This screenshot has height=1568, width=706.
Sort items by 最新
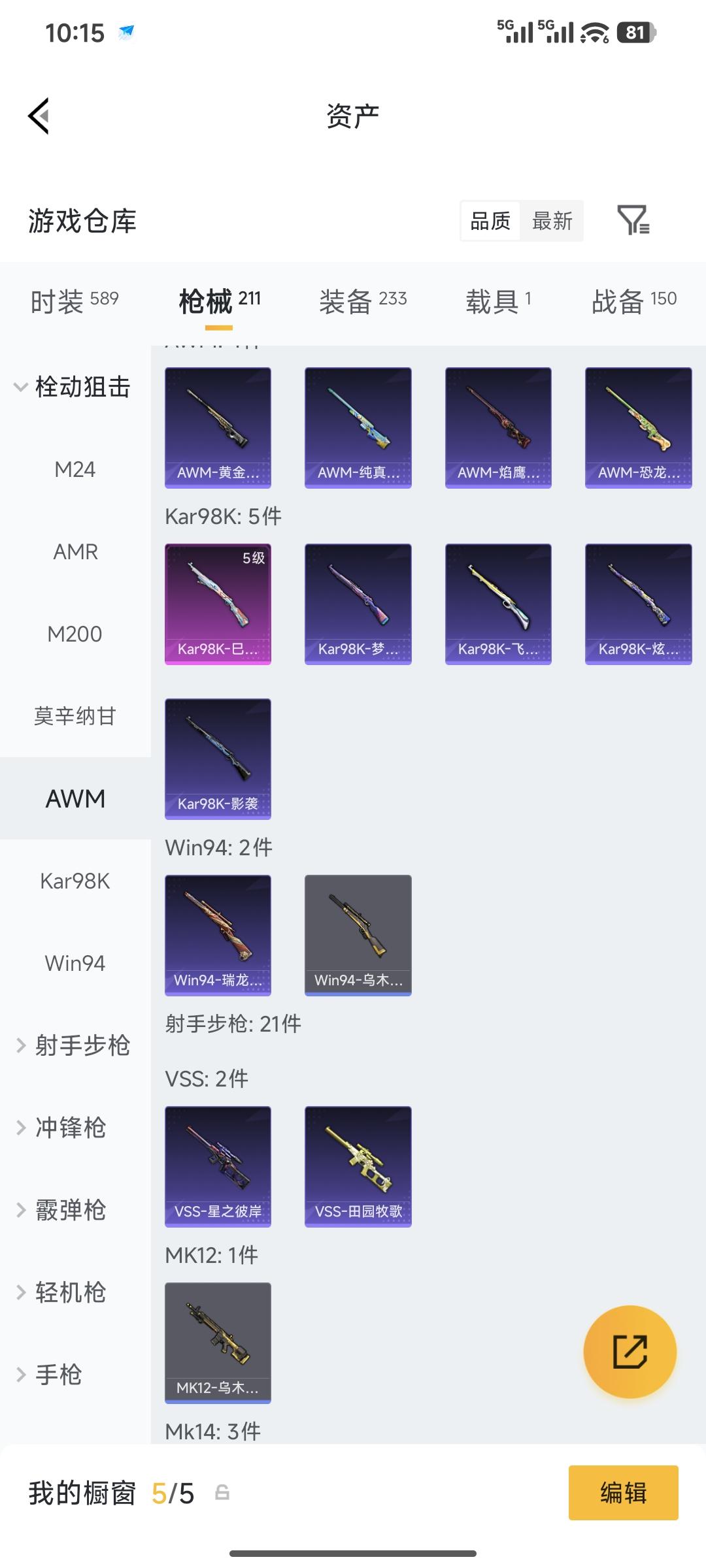(552, 221)
